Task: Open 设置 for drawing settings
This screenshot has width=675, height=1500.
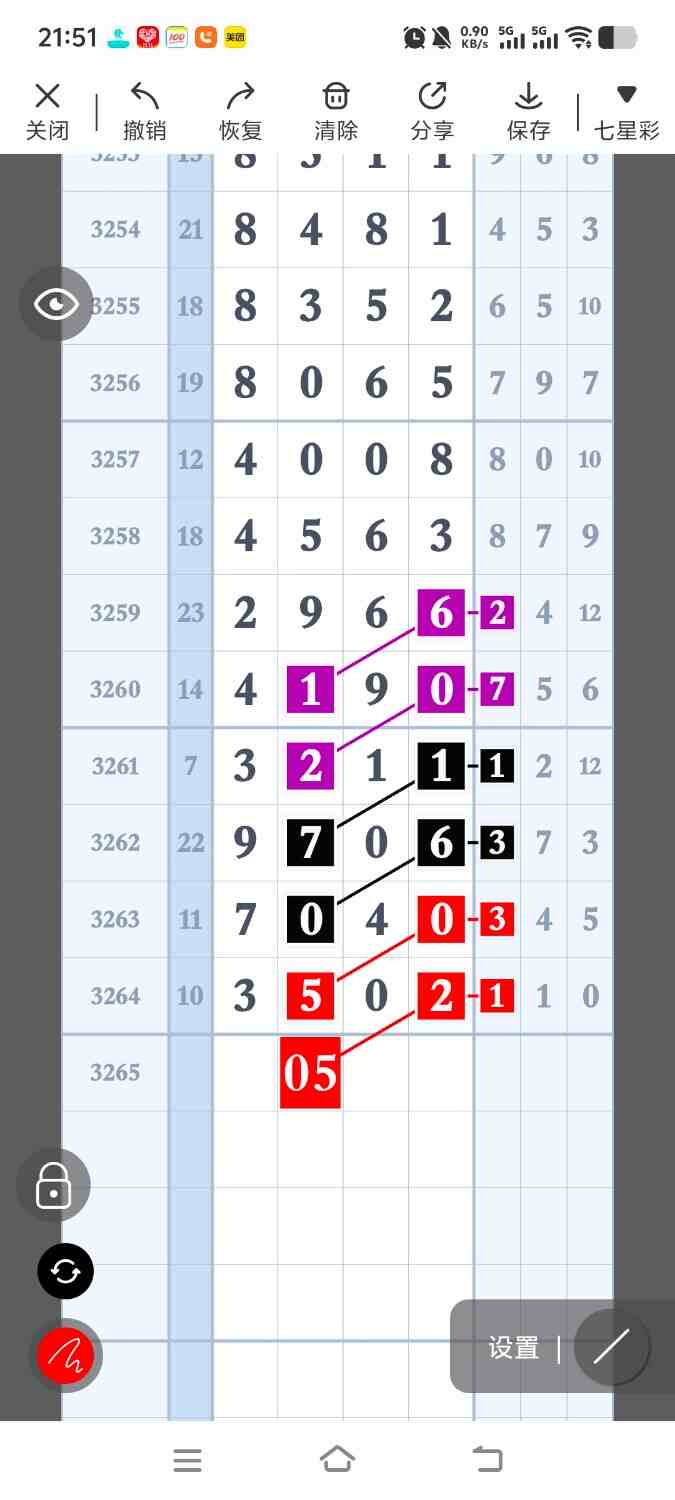Action: 514,1347
